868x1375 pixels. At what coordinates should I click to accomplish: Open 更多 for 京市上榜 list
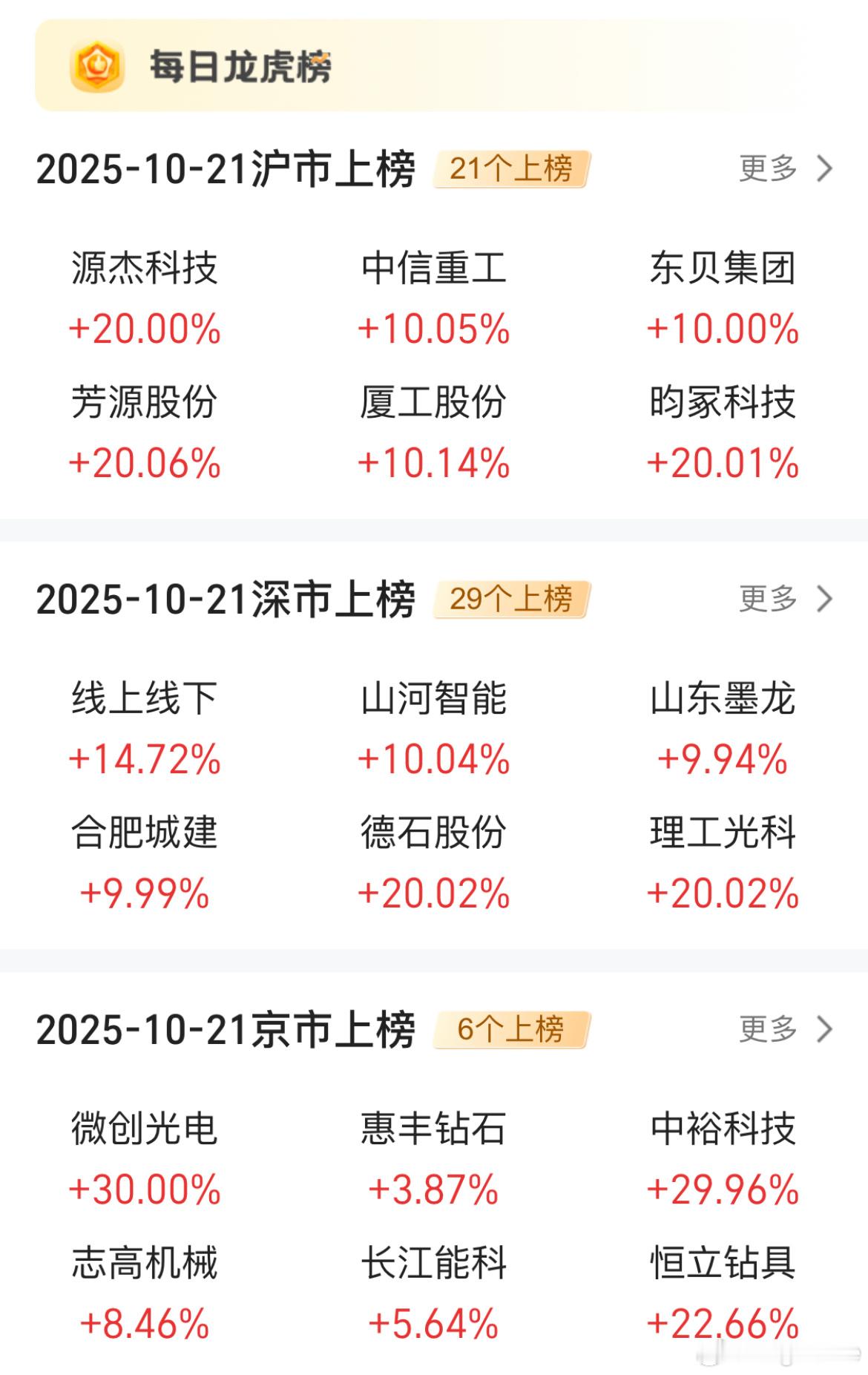pos(786,1028)
